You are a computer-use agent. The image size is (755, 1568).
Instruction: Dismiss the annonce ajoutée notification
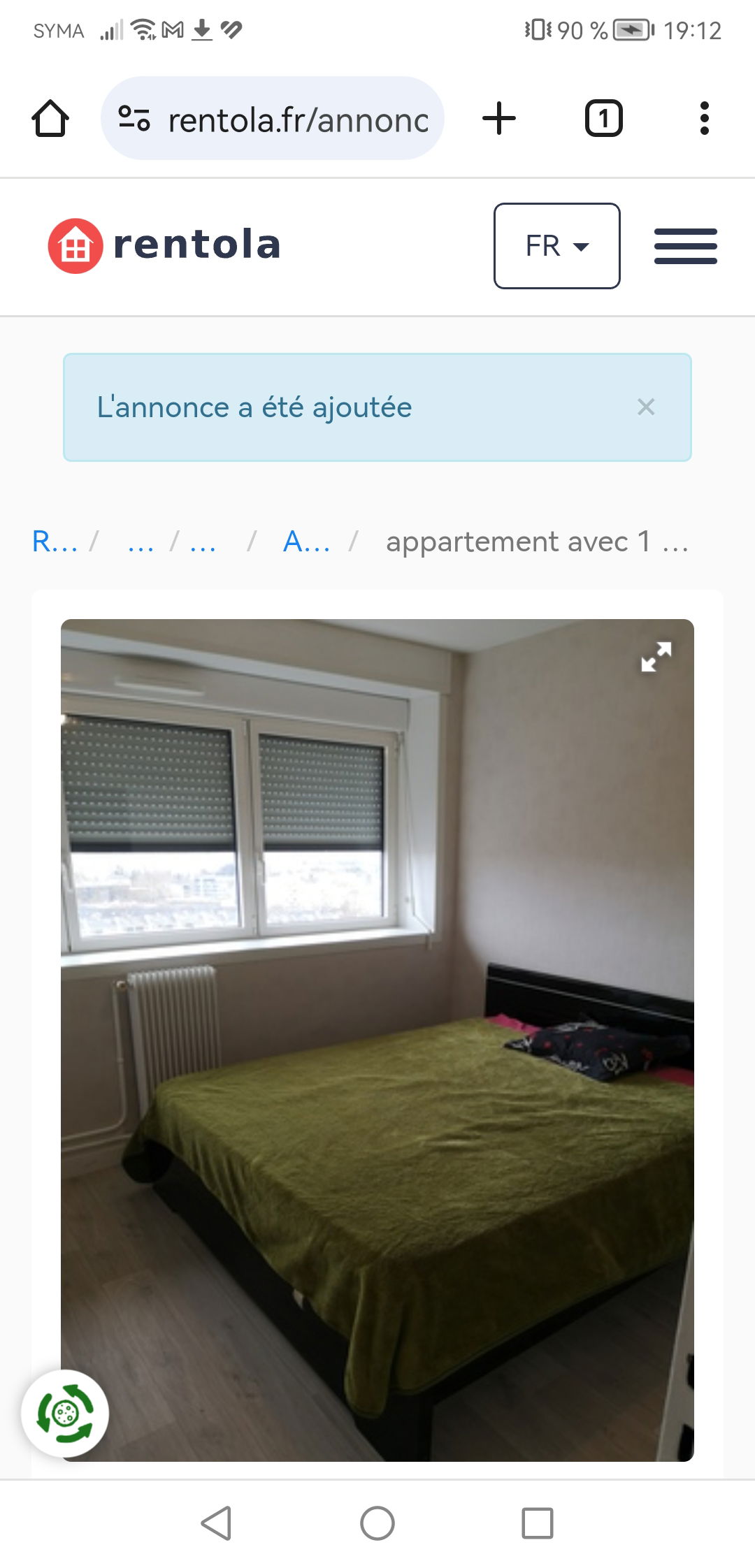(646, 407)
